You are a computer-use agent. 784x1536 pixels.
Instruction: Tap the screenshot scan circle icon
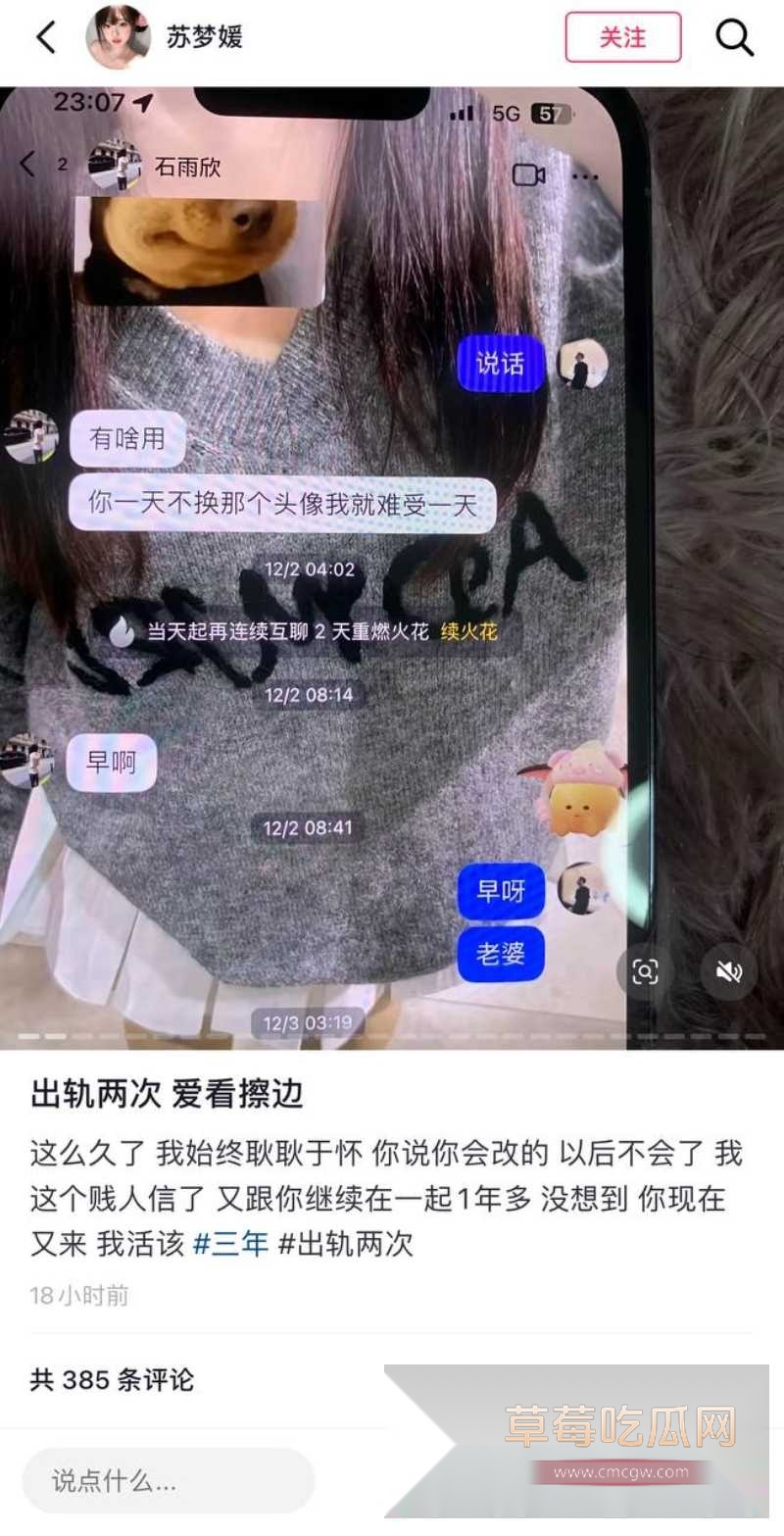(646, 969)
